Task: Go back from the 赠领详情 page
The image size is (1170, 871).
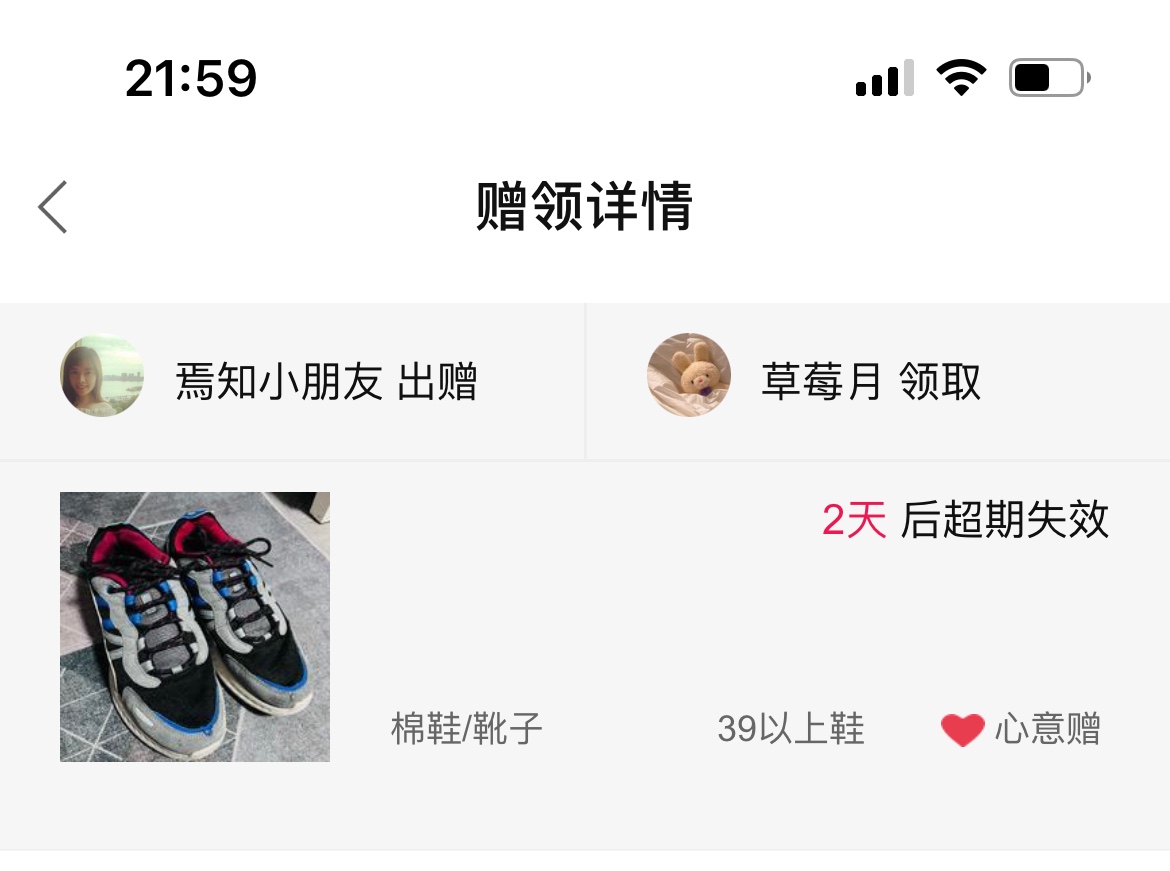Action: tap(53, 207)
